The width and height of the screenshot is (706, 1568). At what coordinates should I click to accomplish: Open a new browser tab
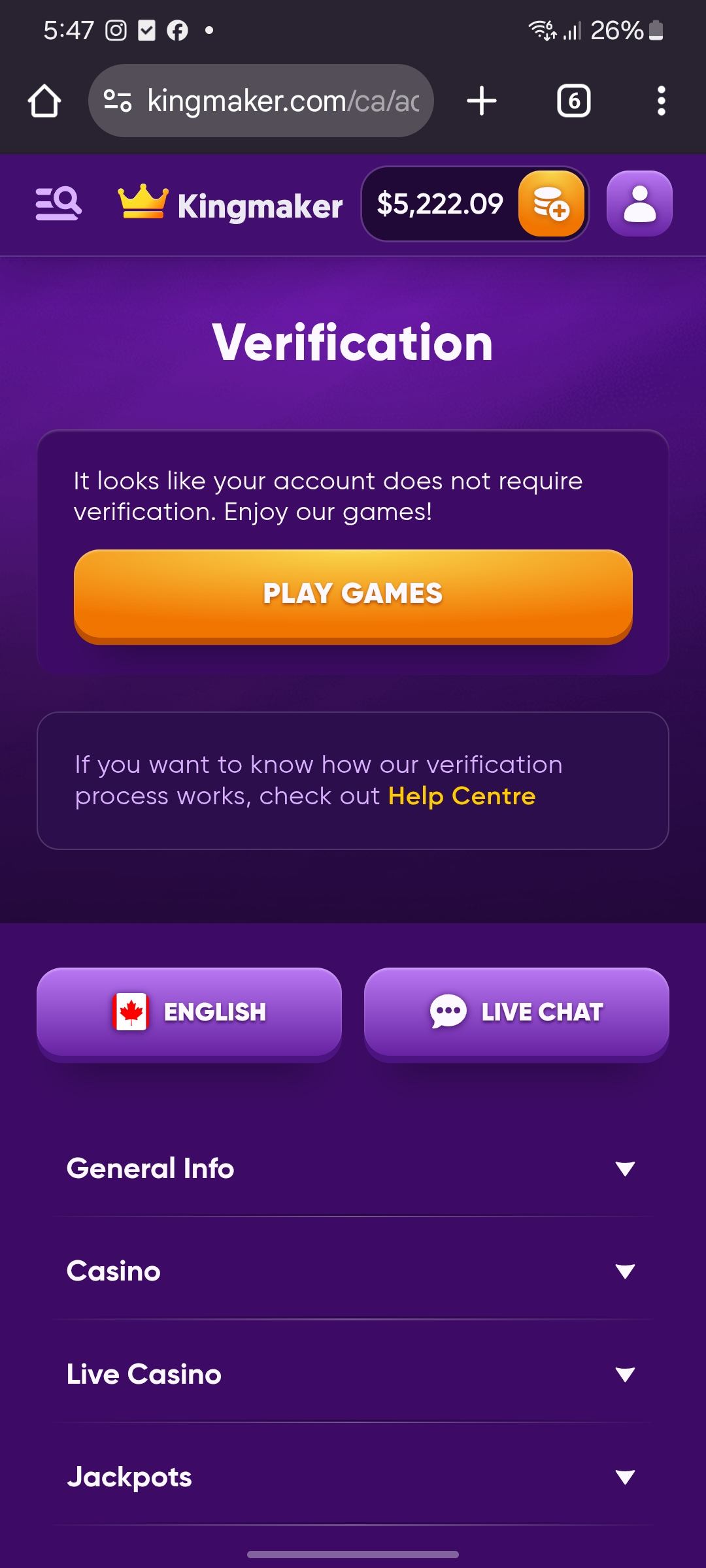pos(482,101)
